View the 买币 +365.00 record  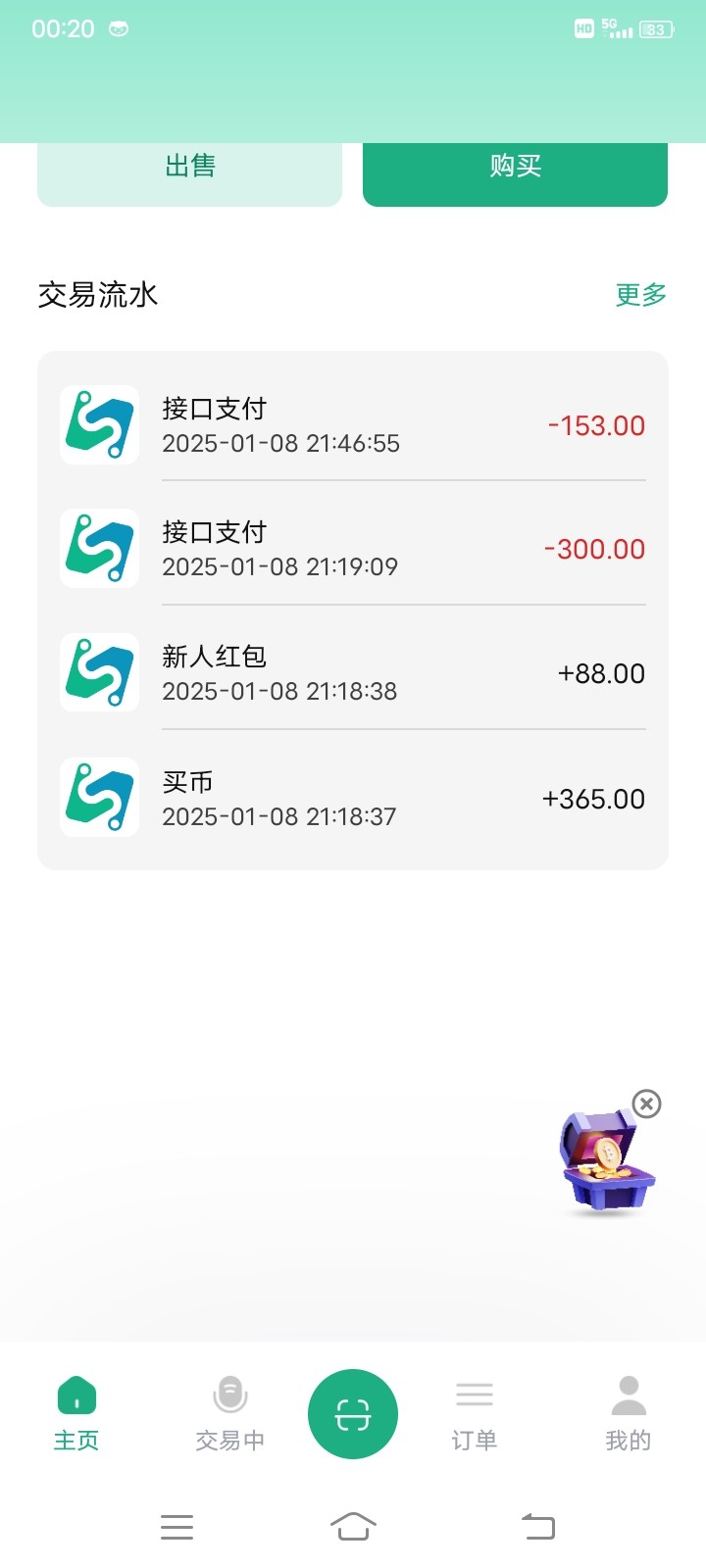click(x=353, y=799)
